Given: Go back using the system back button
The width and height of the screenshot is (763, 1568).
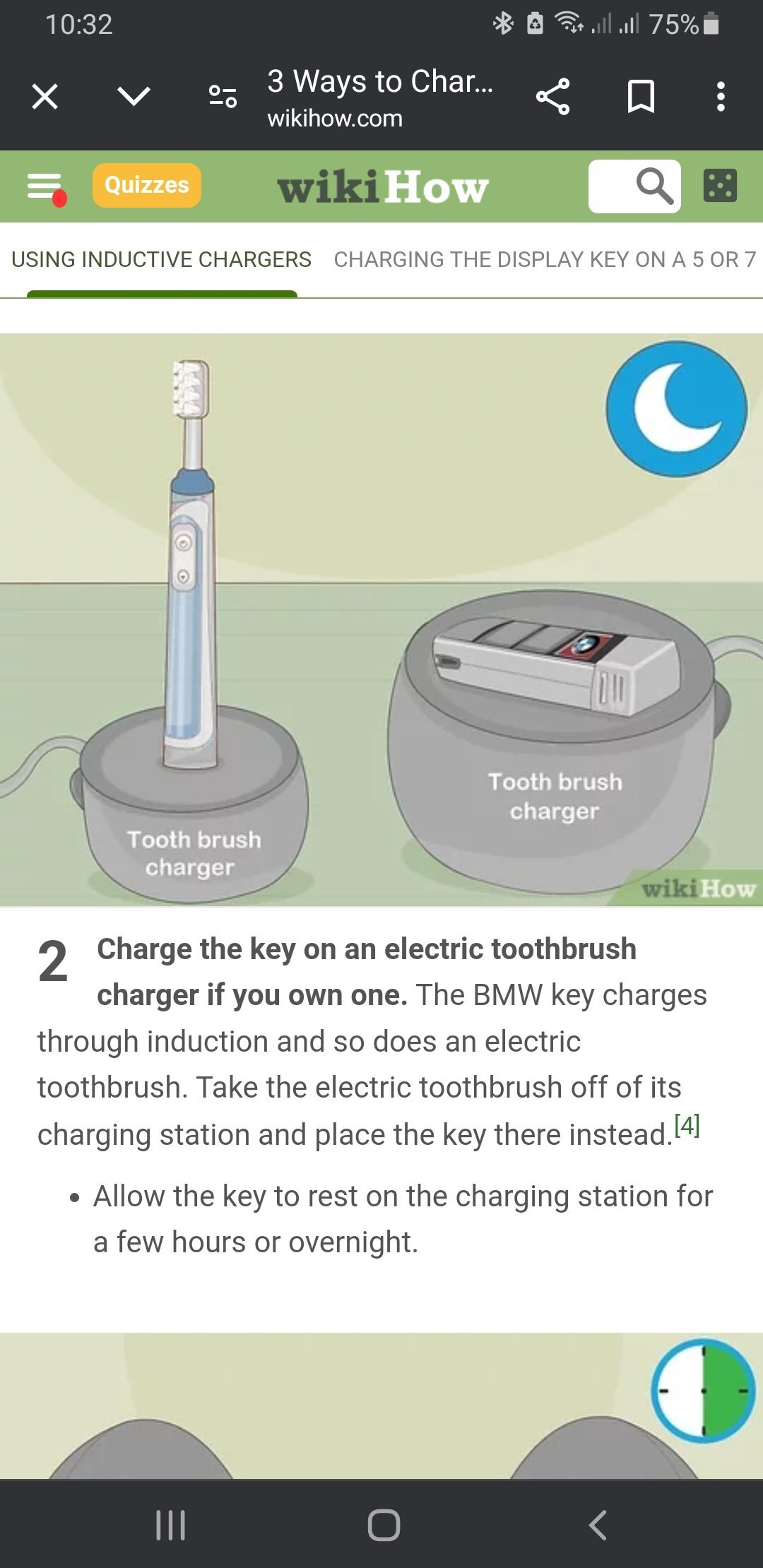Looking at the screenshot, I should [x=598, y=1525].
